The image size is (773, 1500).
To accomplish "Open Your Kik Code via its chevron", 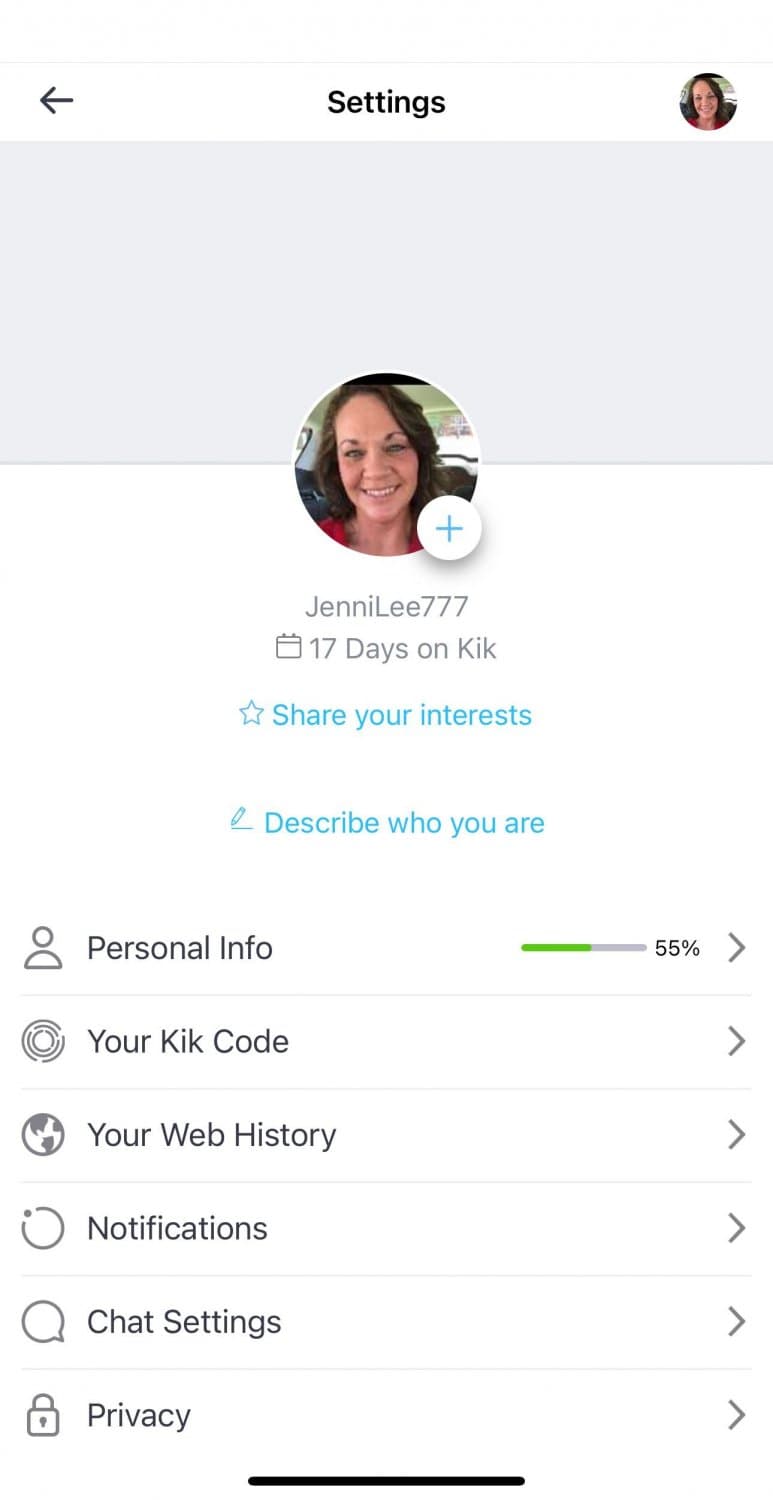I will point(738,1041).
